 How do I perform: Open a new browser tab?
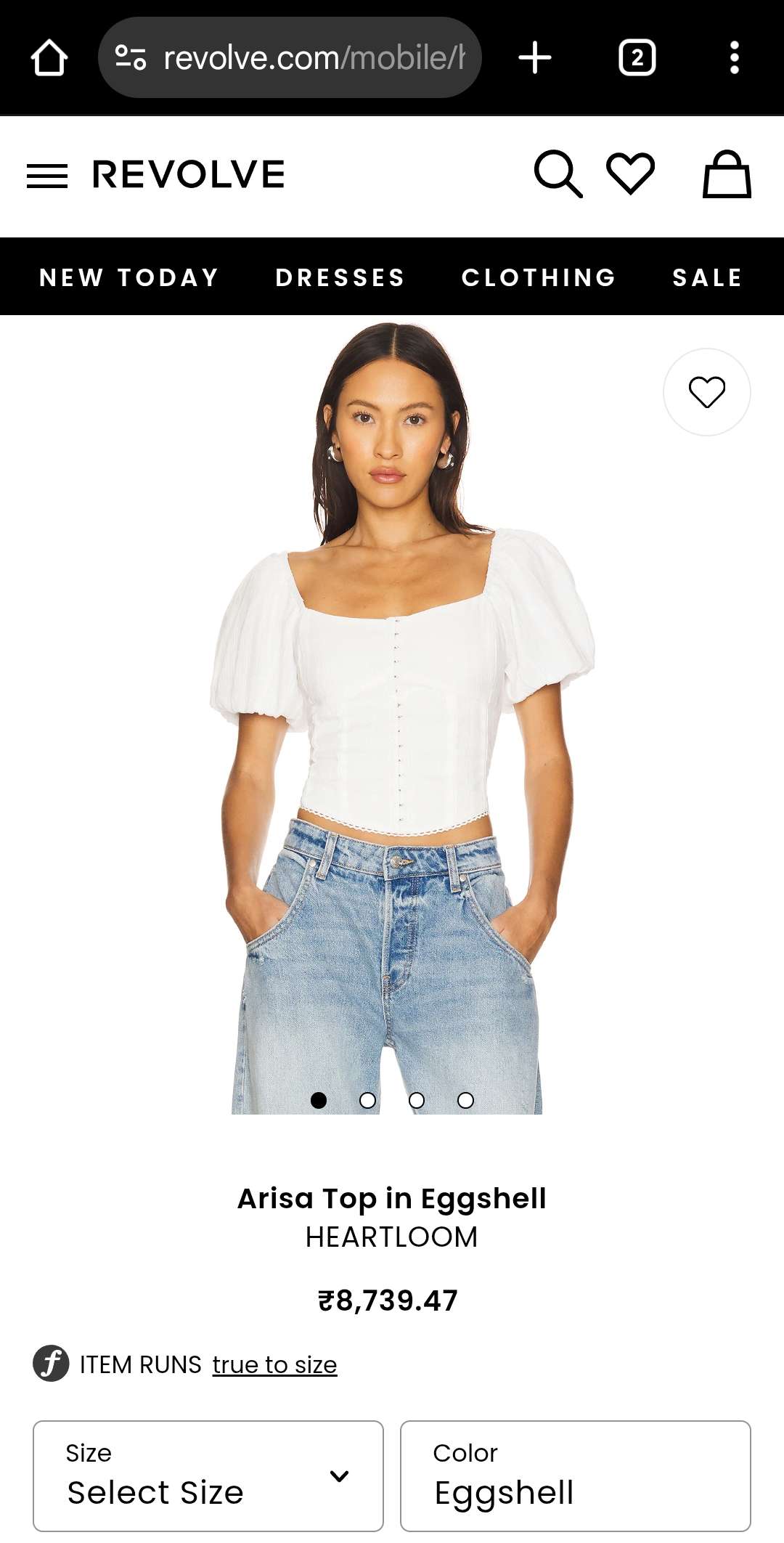[x=535, y=57]
